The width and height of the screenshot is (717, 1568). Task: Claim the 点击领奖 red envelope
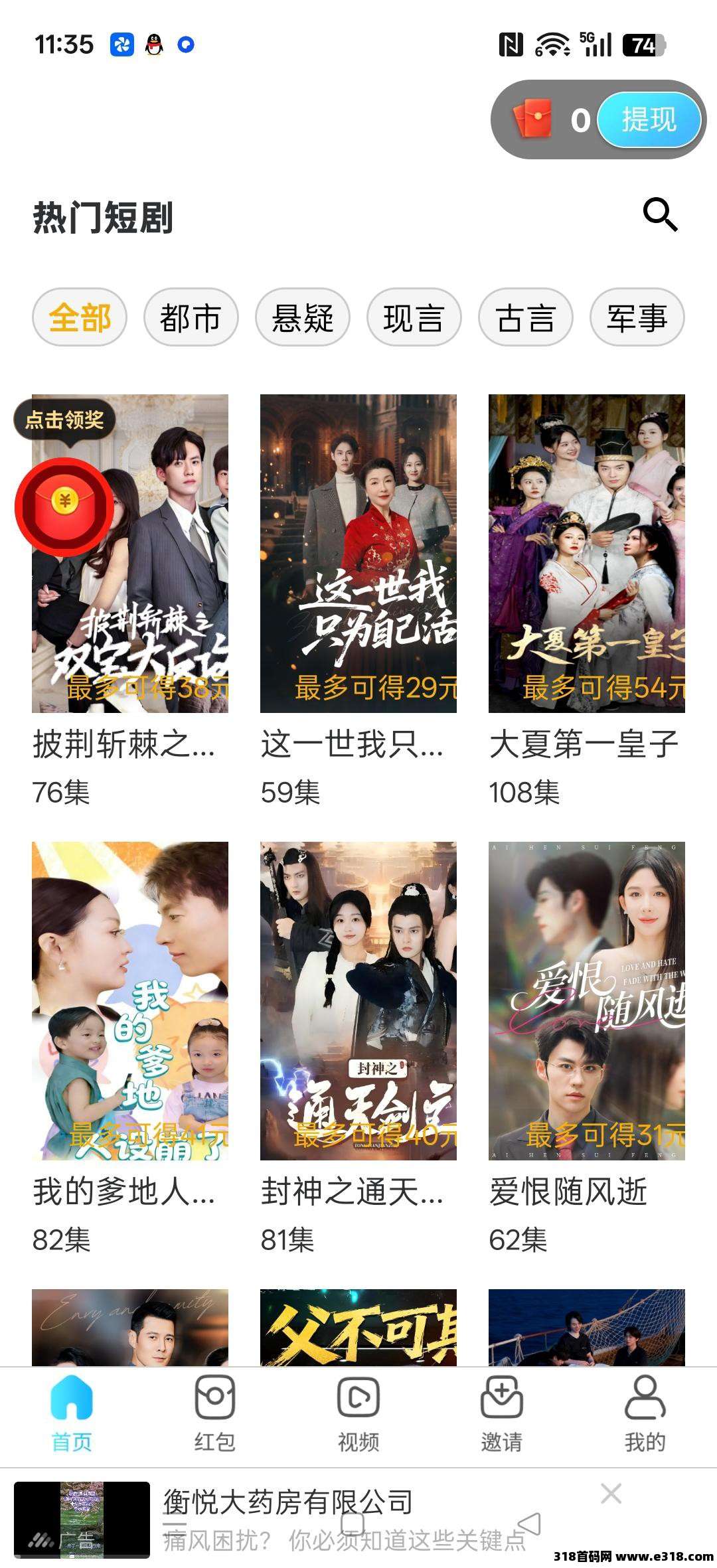click(64, 506)
